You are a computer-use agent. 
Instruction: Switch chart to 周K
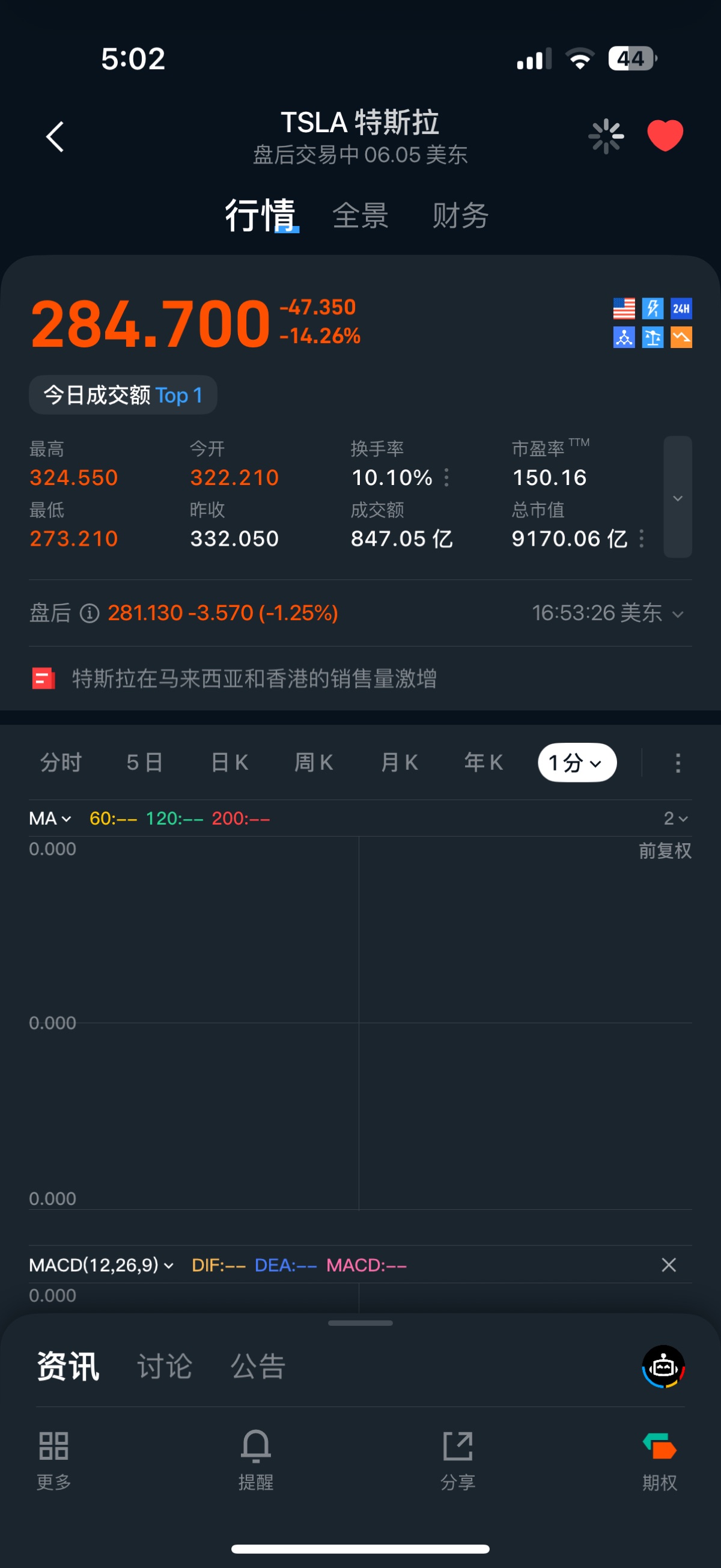[x=314, y=762]
